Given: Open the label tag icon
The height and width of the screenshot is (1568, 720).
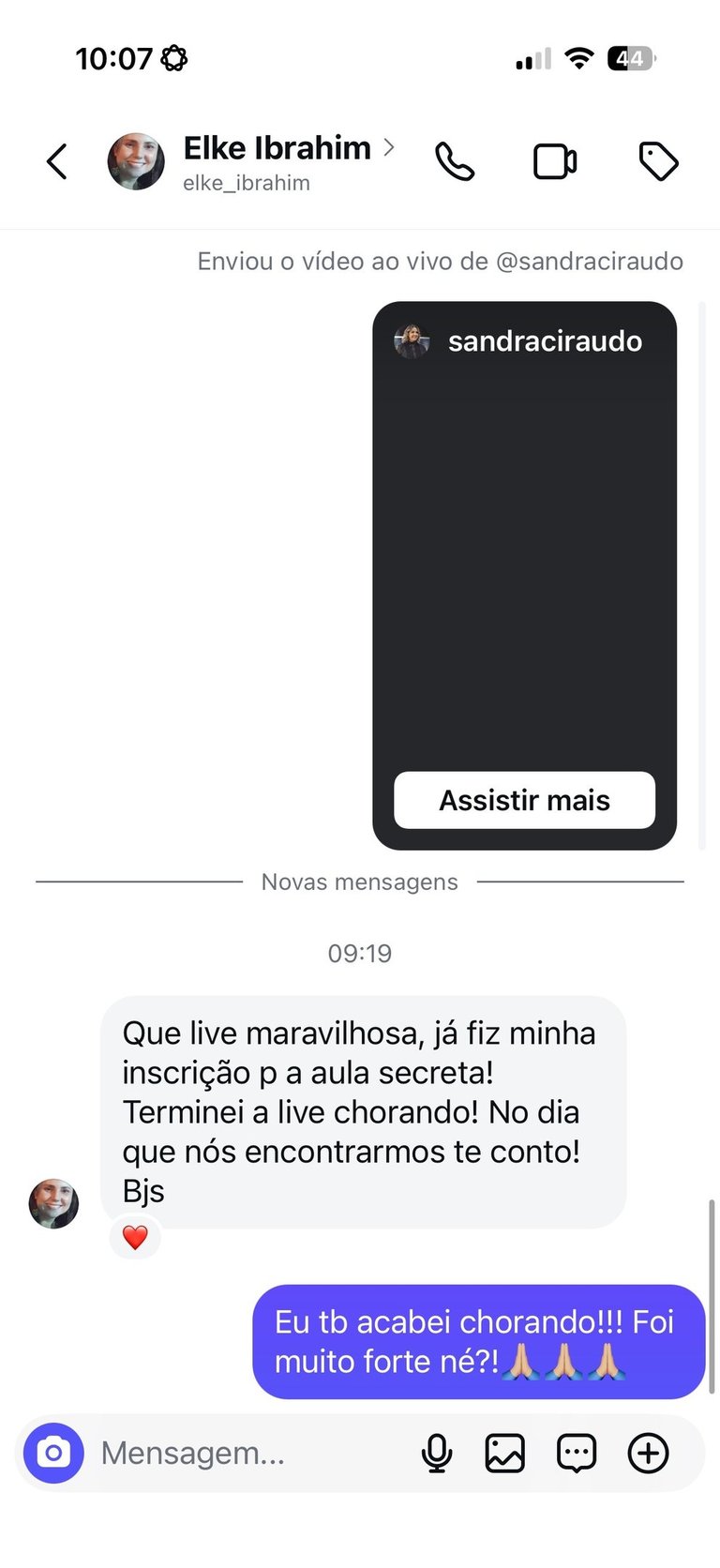Looking at the screenshot, I should click(658, 161).
